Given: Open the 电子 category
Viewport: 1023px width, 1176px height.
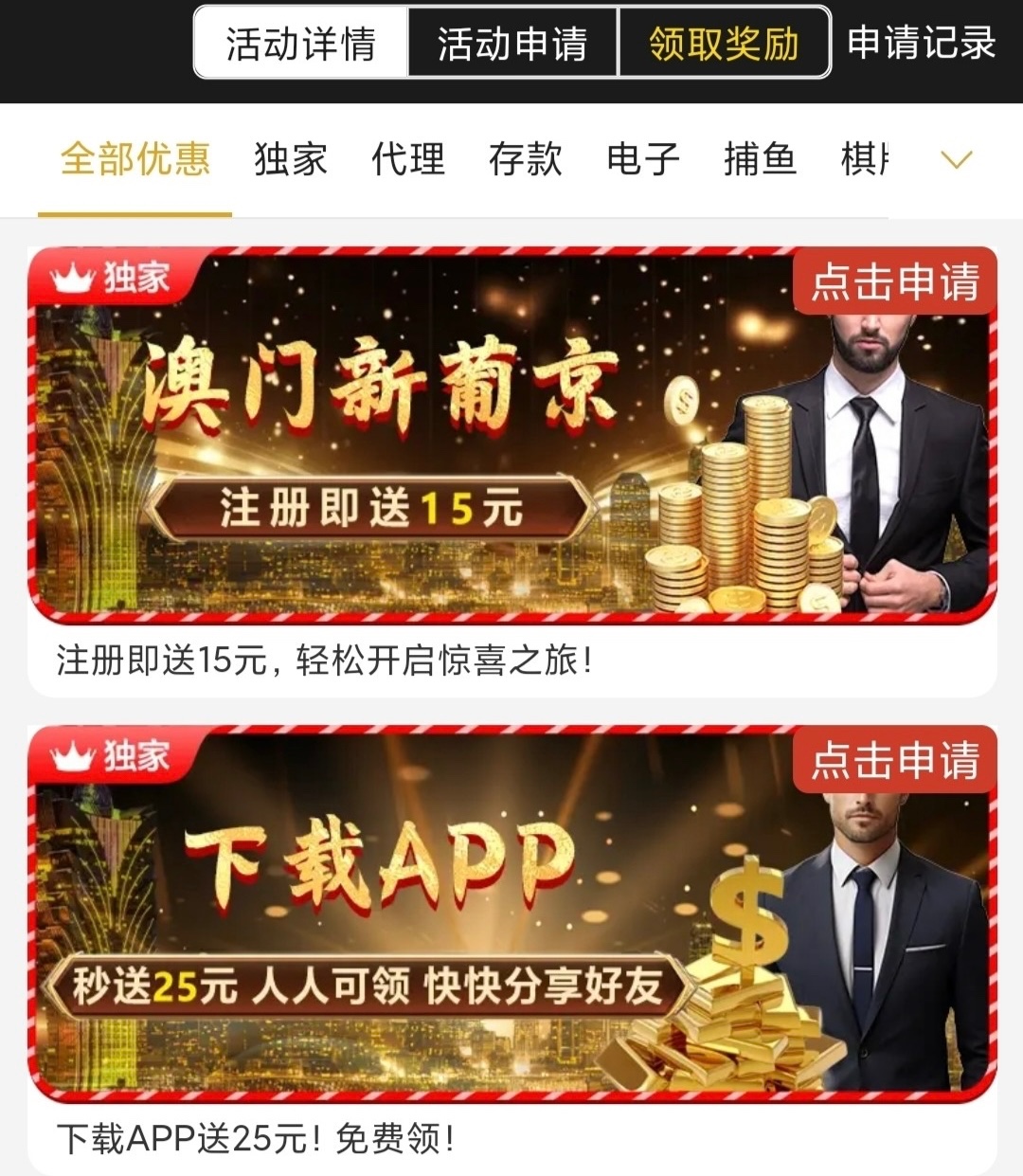Looking at the screenshot, I should click(x=642, y=159).
